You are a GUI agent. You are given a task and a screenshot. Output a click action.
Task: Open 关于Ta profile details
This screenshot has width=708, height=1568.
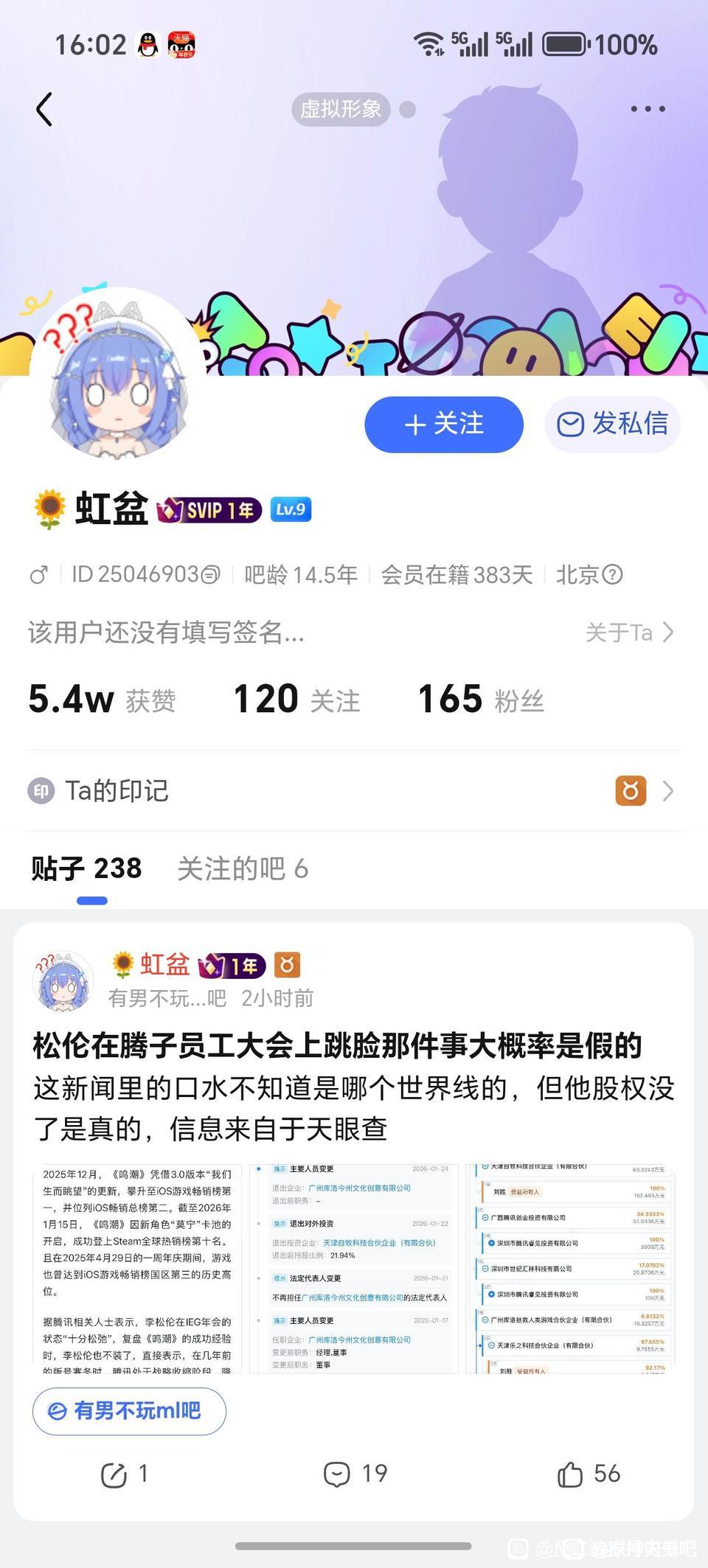(x=629, y=633)
